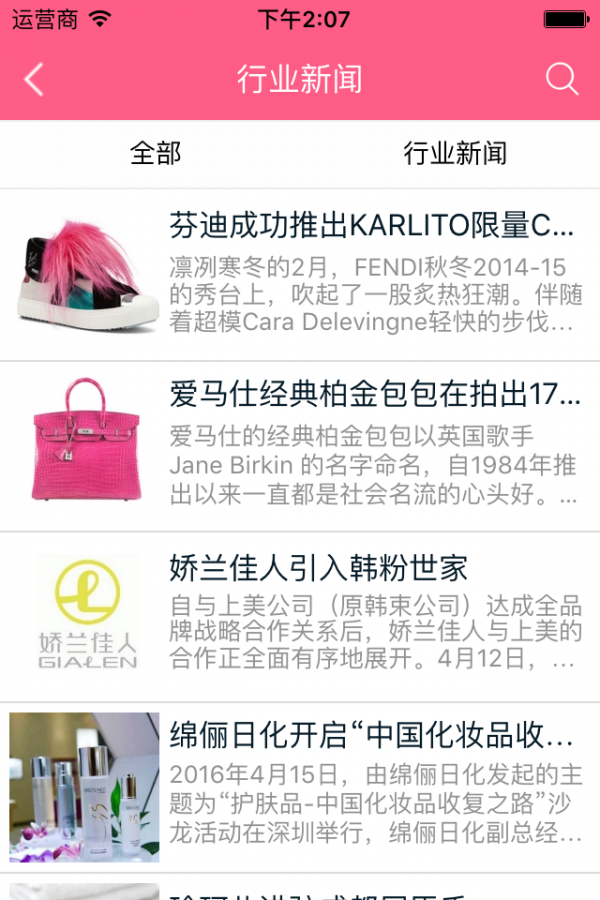The height and width of the screenshot is (900, 600).
Task: Open the search magnifier icon
Action: pos(562,80)
